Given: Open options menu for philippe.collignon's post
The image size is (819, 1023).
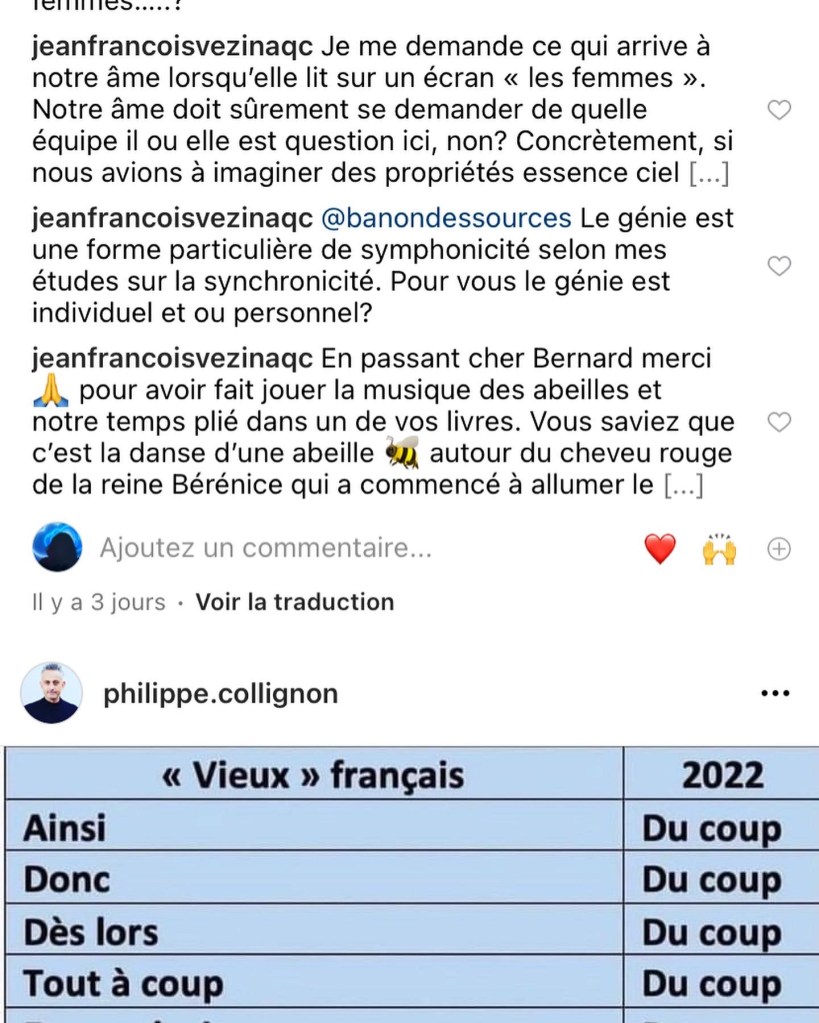Looking at the screenshot, I should [776, 694].
